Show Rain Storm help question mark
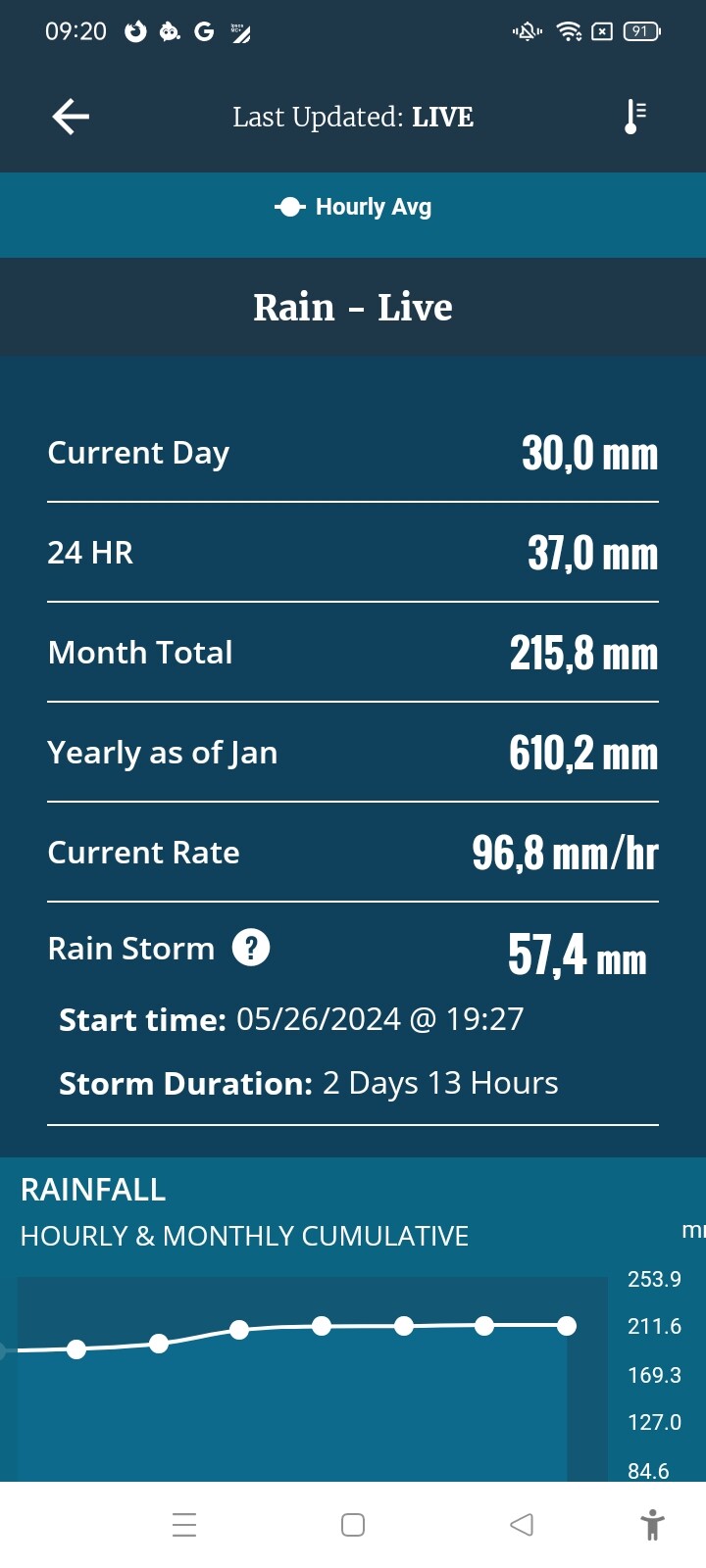The height and width of the screenshot is (1568, 706). [251, 948]
